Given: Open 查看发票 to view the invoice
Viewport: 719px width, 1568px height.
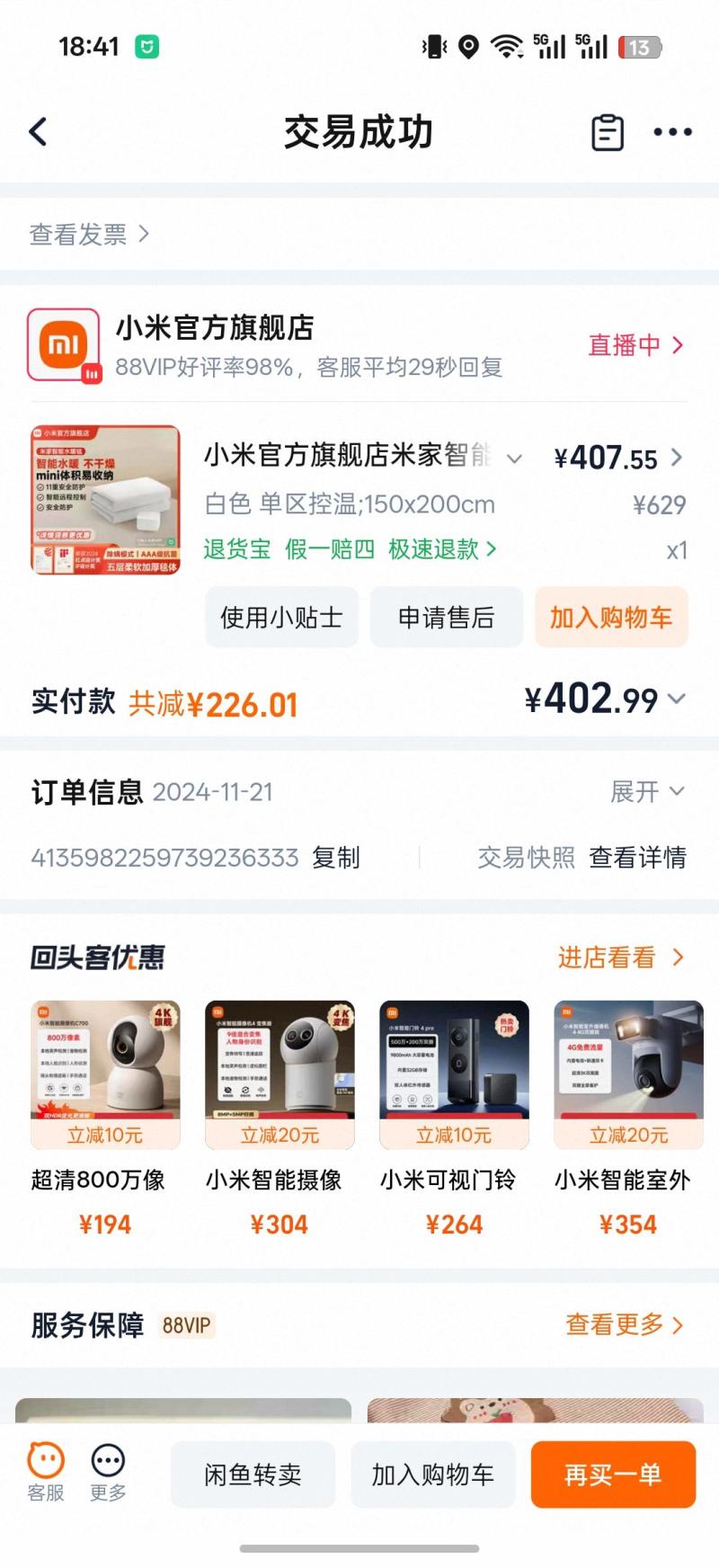Looking at the screenshot, I should pos(88,235).
